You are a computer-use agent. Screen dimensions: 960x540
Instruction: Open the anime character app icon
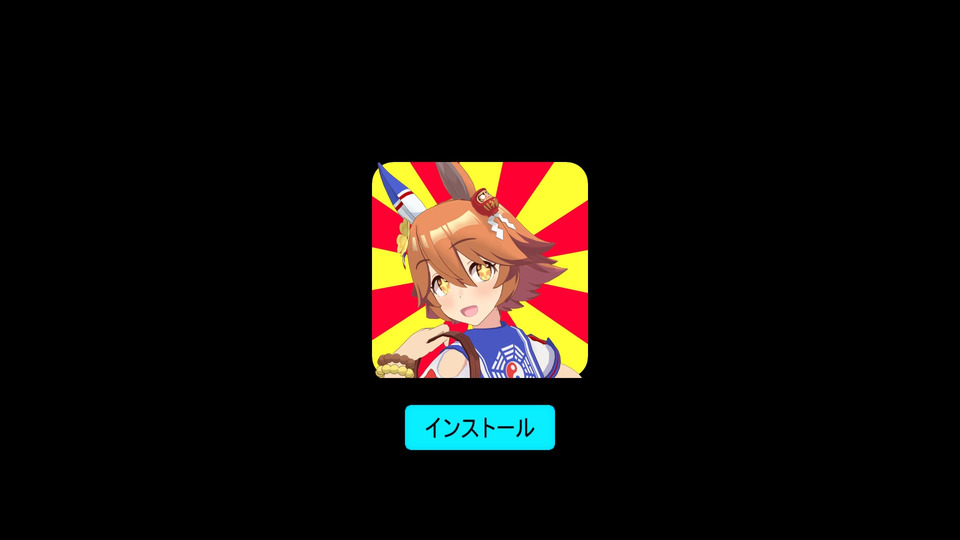(480, 270)
